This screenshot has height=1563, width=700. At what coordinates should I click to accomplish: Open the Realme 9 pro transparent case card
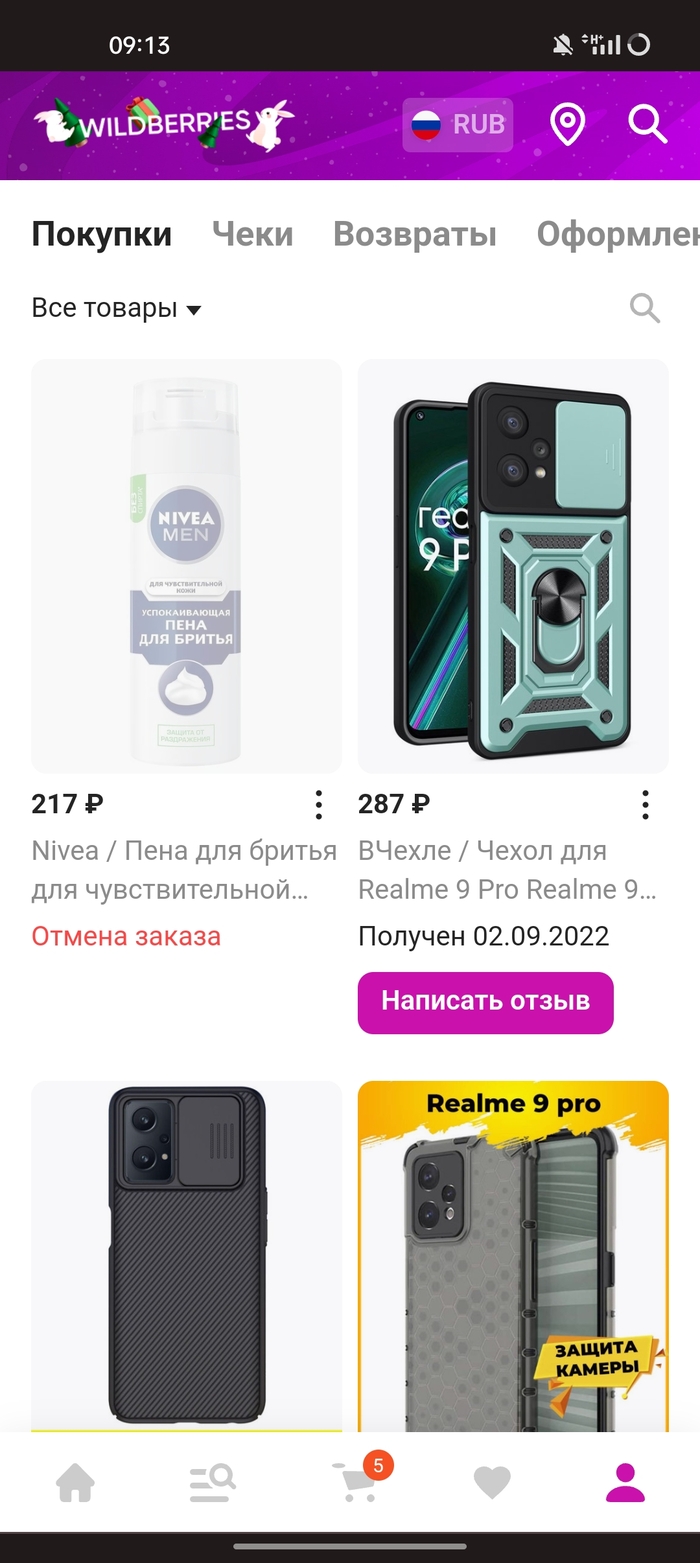(x=513, y=1255)
